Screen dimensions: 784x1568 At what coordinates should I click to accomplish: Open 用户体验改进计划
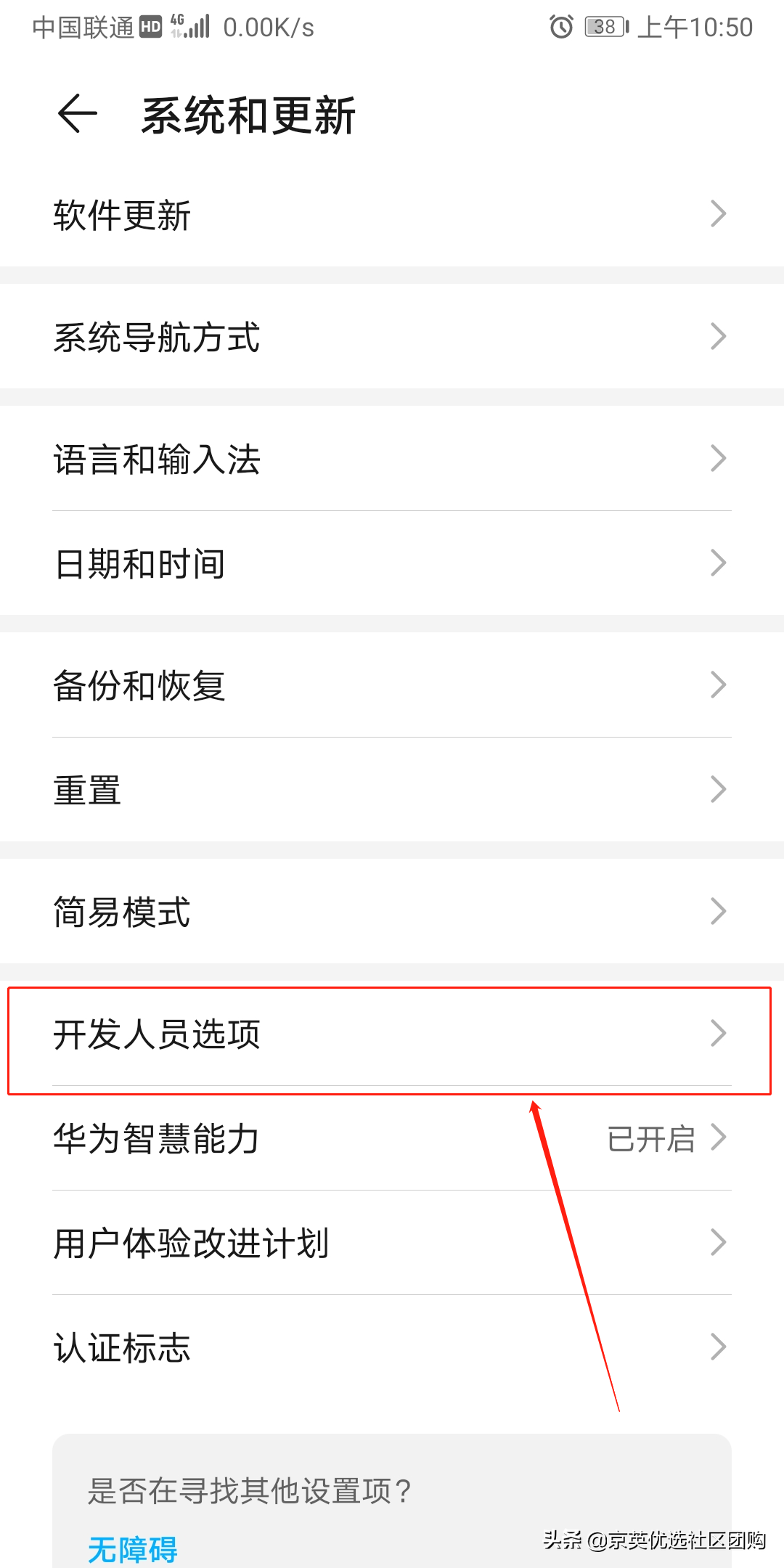click(x=392, y=1242)
